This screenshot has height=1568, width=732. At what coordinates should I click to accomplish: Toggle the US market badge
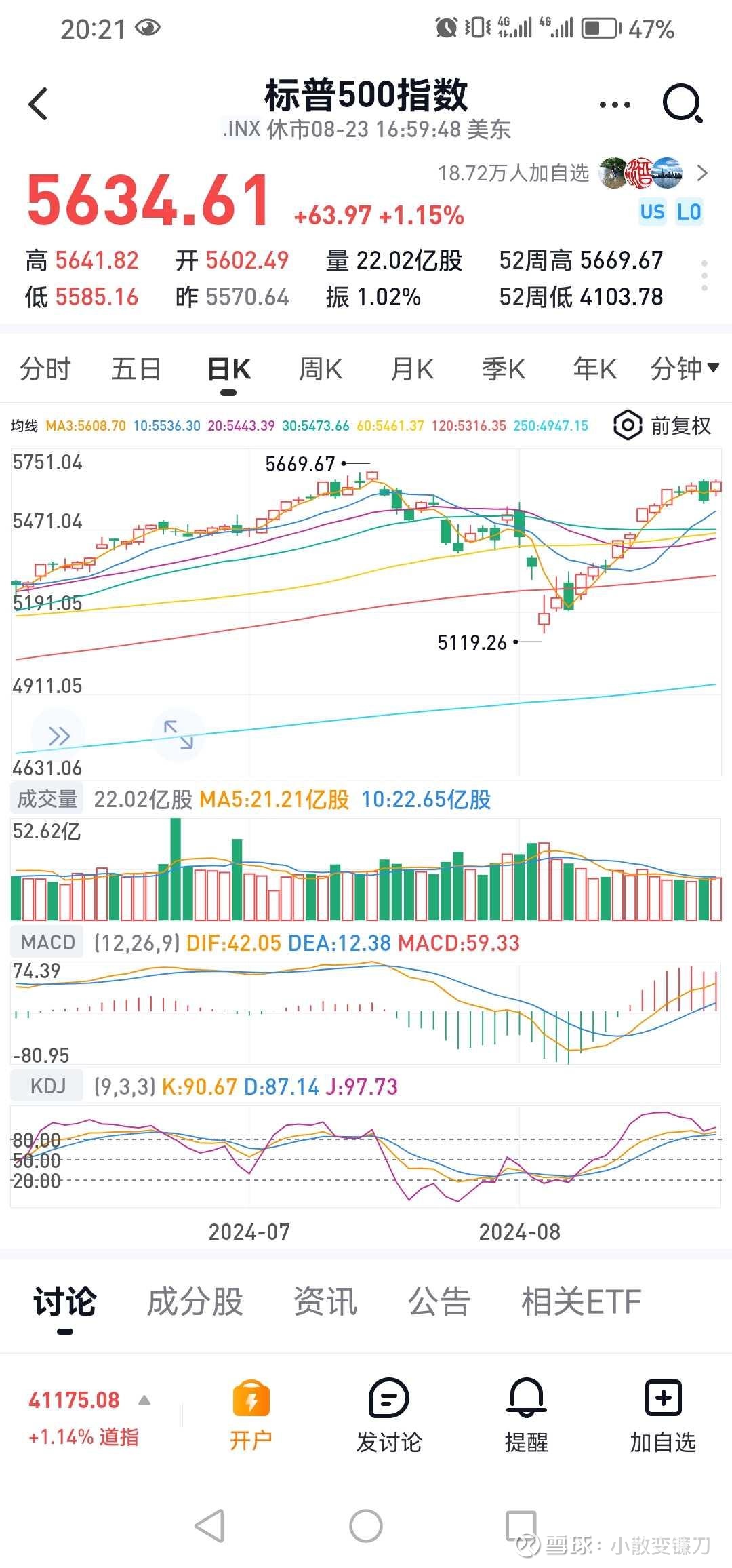651,212
